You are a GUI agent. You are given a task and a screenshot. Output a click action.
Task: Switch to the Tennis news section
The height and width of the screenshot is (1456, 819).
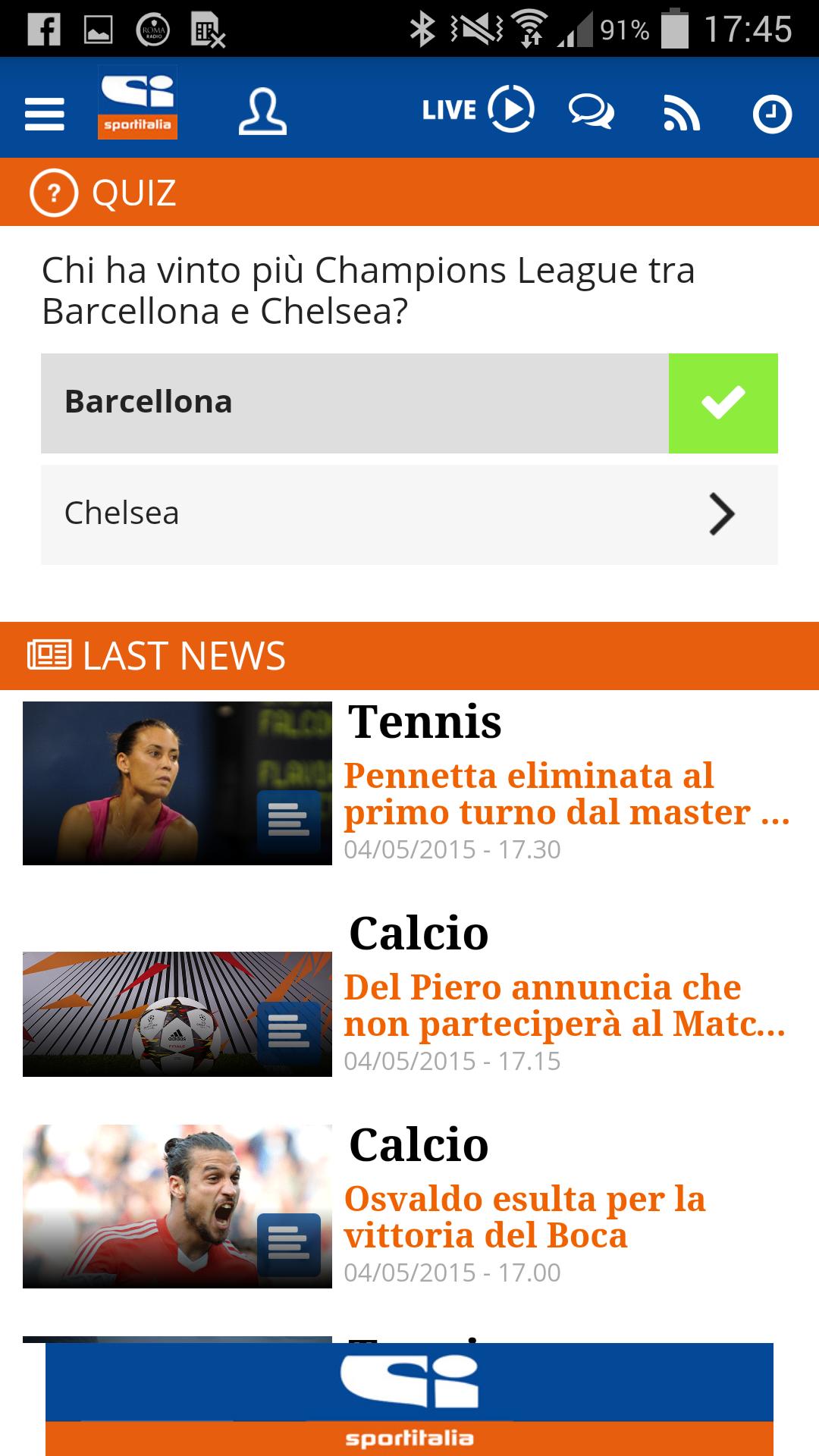tap(425, 723)
